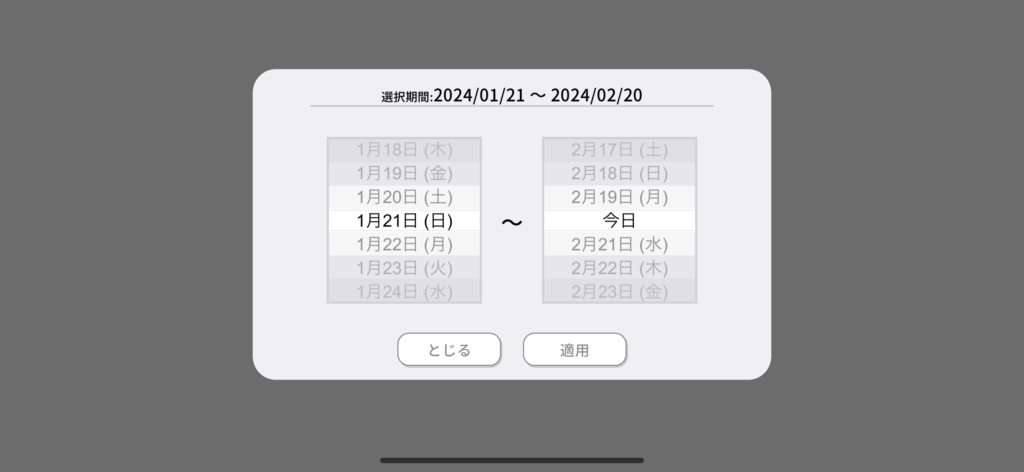Choose 2月18日 (日) in end picker
The height and width of the screenshot is (472, 1024).
coord(619,174)
